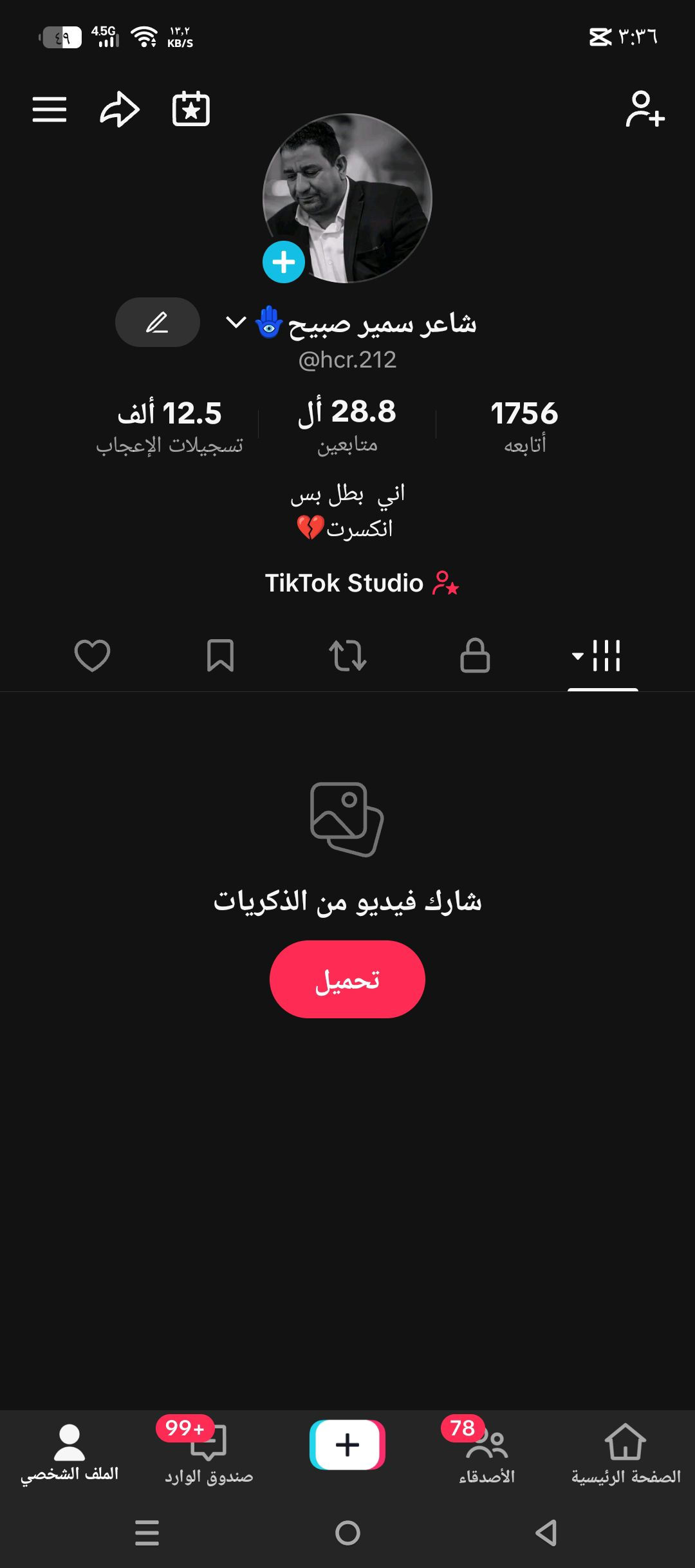View the 28.8K followers list
Image resolution: width=695 pixels, height=1568 pixels.
click(x=347, y=425)
